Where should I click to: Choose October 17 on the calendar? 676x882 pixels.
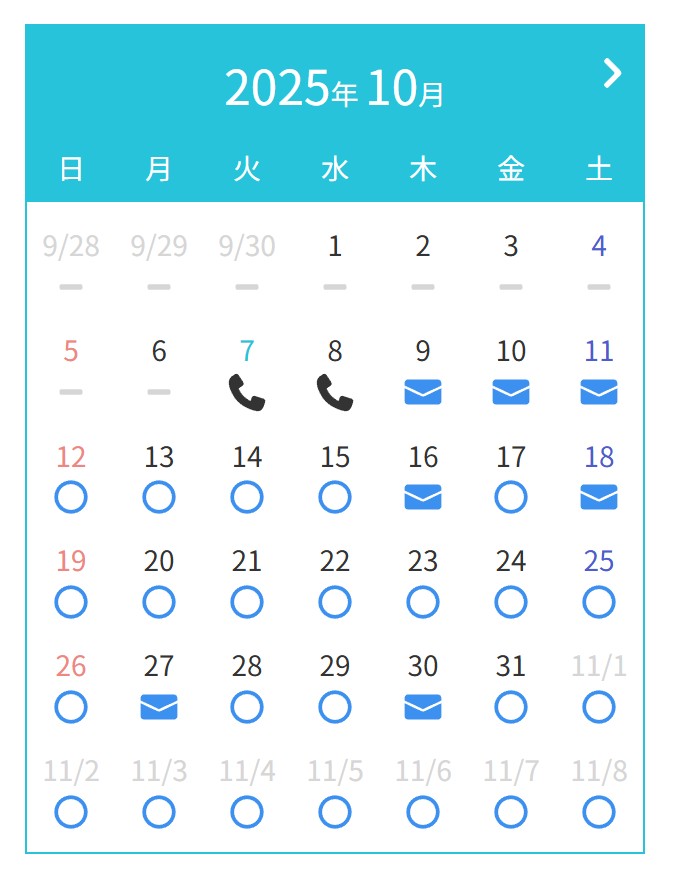pos(511,497)
